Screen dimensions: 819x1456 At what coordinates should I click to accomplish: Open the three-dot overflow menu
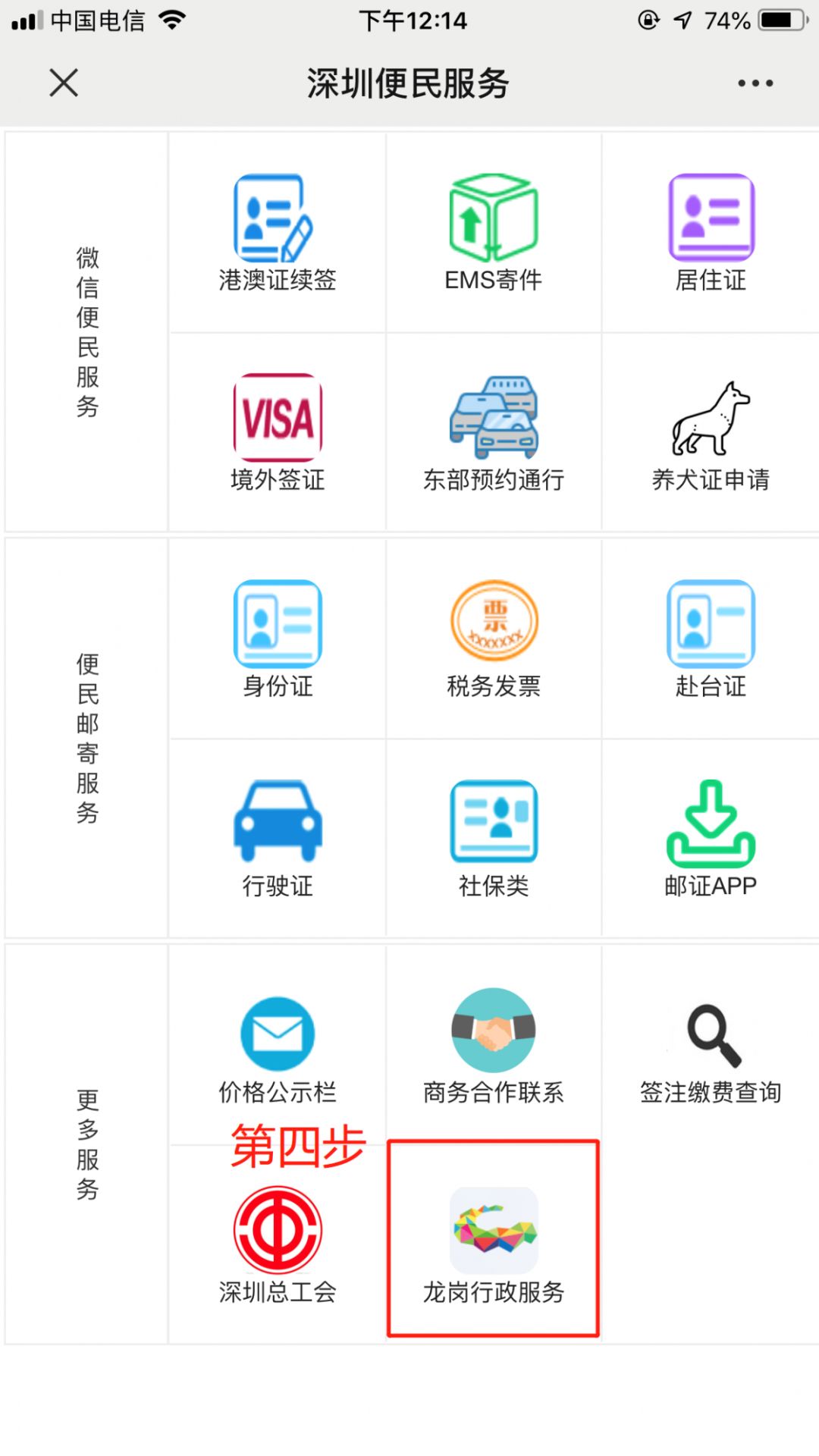pos(755,83)
